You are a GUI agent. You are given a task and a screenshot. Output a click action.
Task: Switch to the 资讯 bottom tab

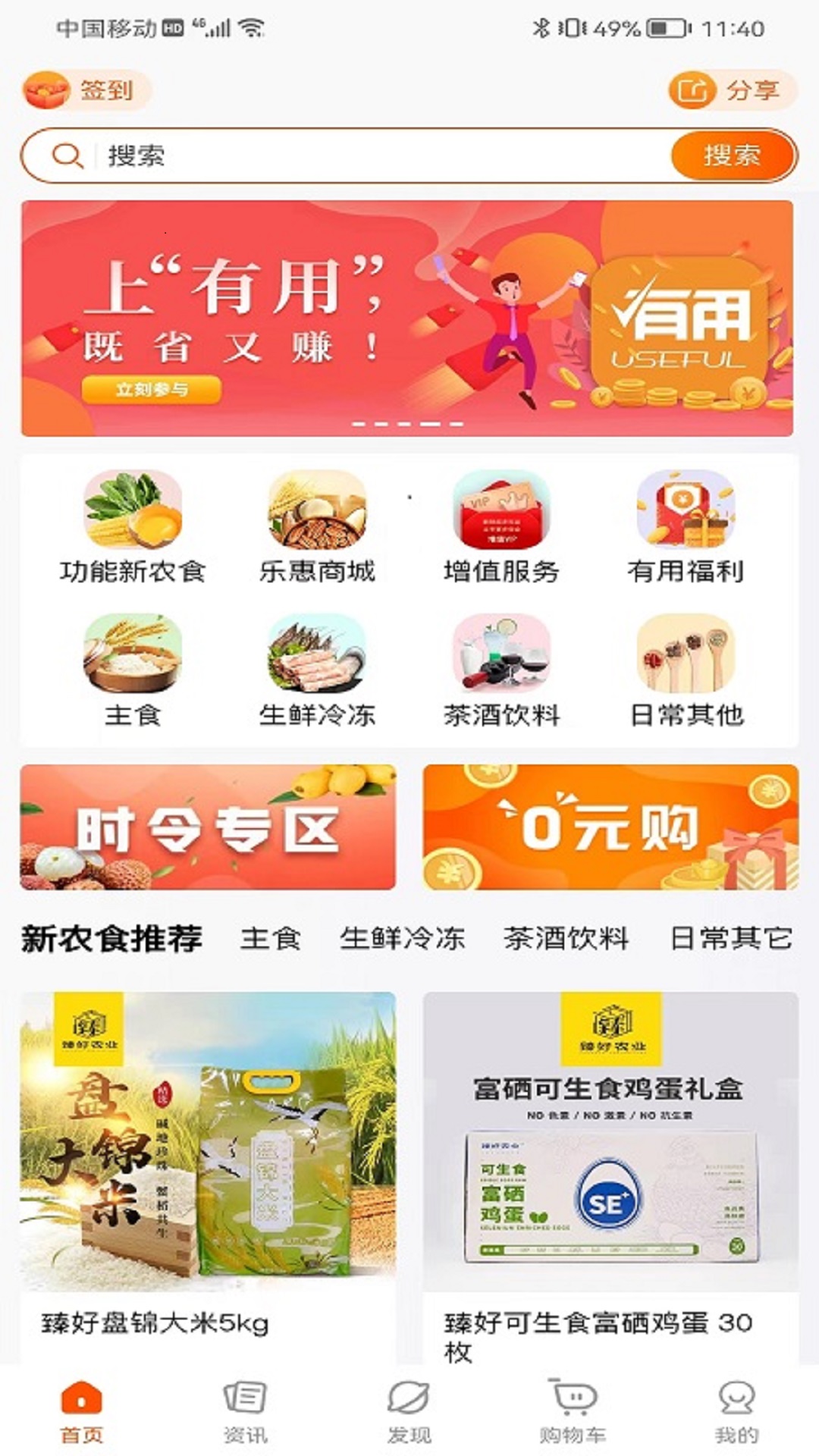(x=245, y=1412)
